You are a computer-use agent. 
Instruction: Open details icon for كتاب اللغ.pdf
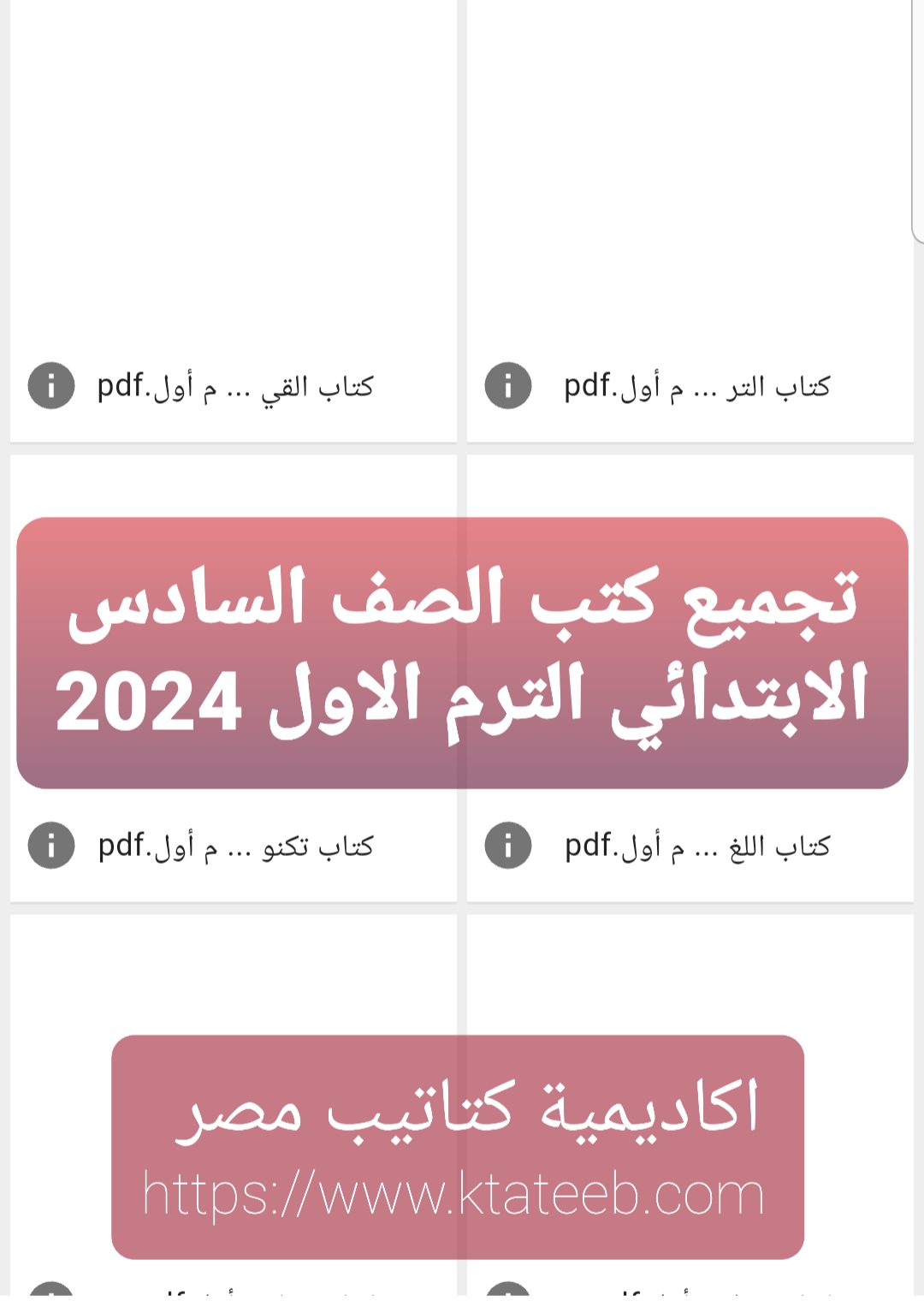coord(506,847)
